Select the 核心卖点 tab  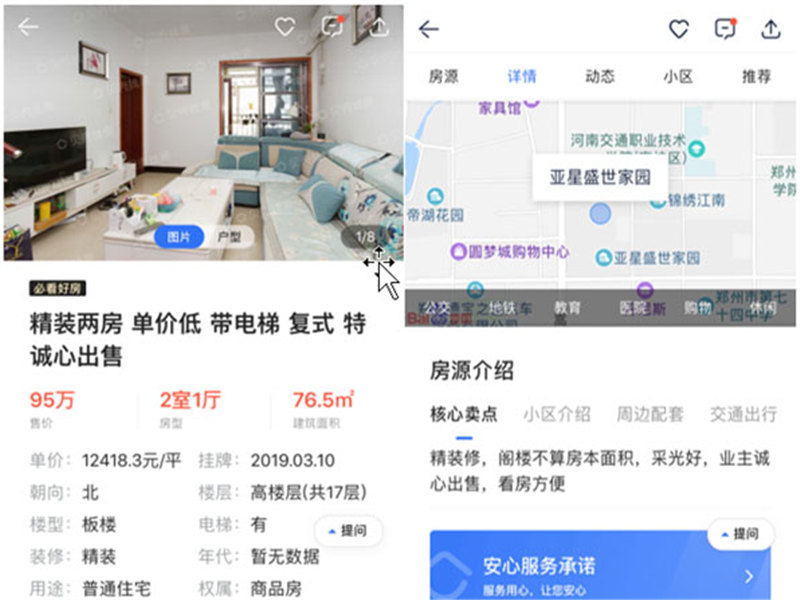pyautogui.click(x=463, y=414)
